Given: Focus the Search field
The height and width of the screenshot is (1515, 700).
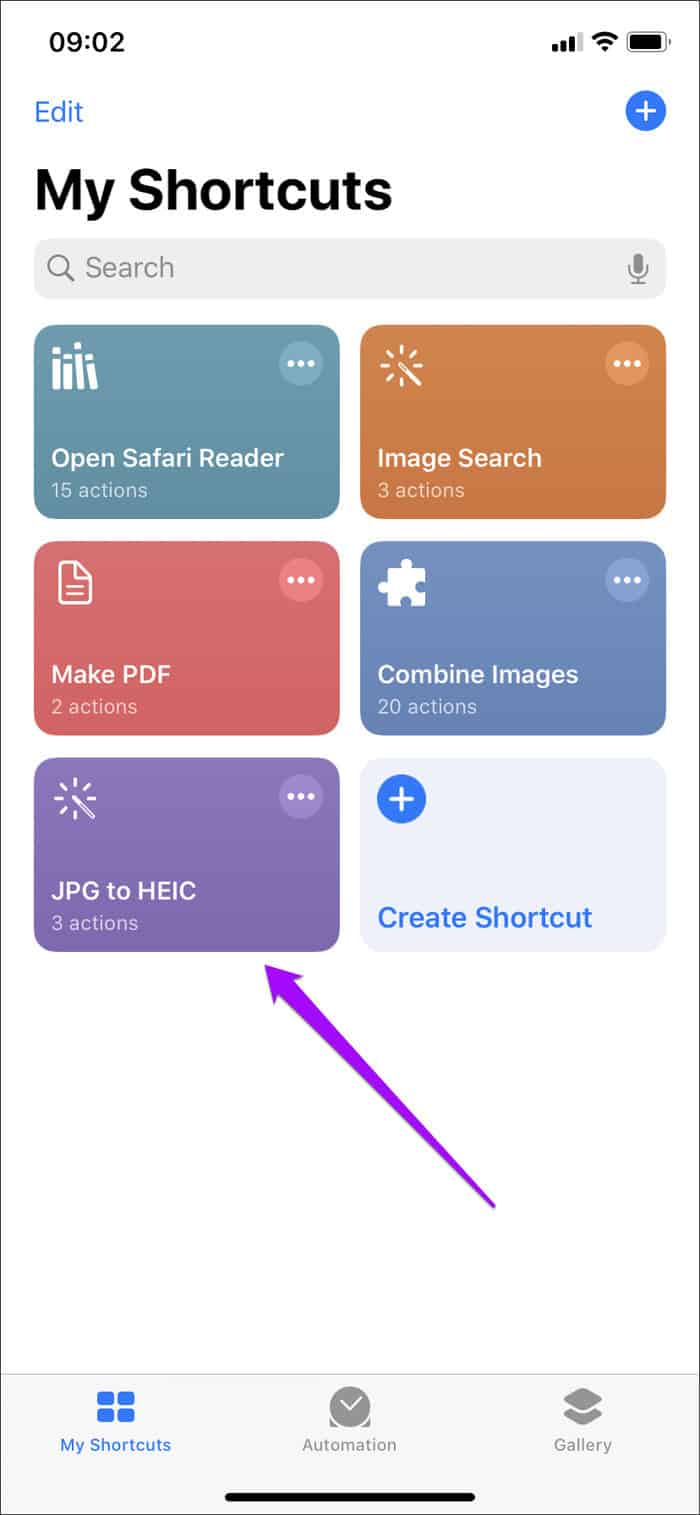Looking at the screenshot, I should (330, 268).
